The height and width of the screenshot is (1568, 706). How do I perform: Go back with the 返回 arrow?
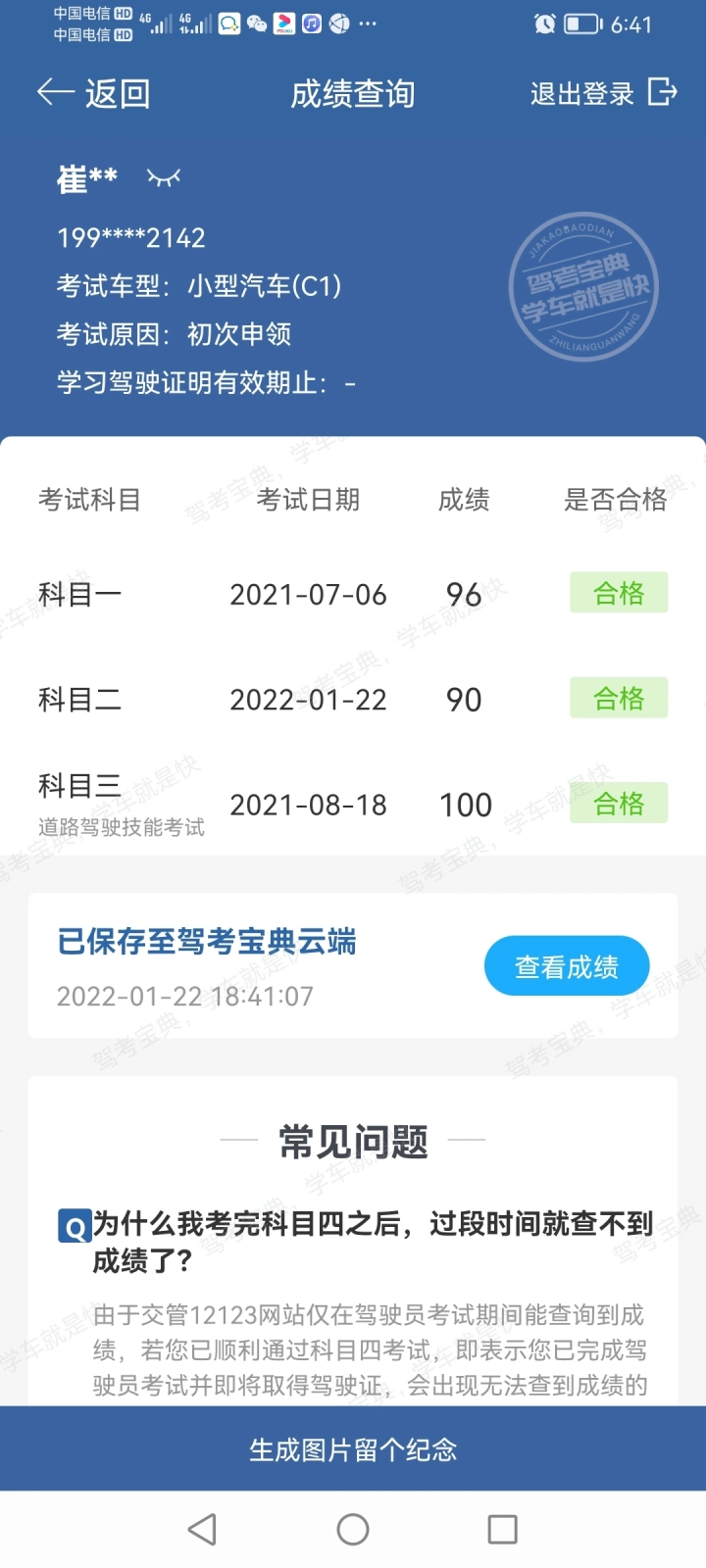[93, 93]
